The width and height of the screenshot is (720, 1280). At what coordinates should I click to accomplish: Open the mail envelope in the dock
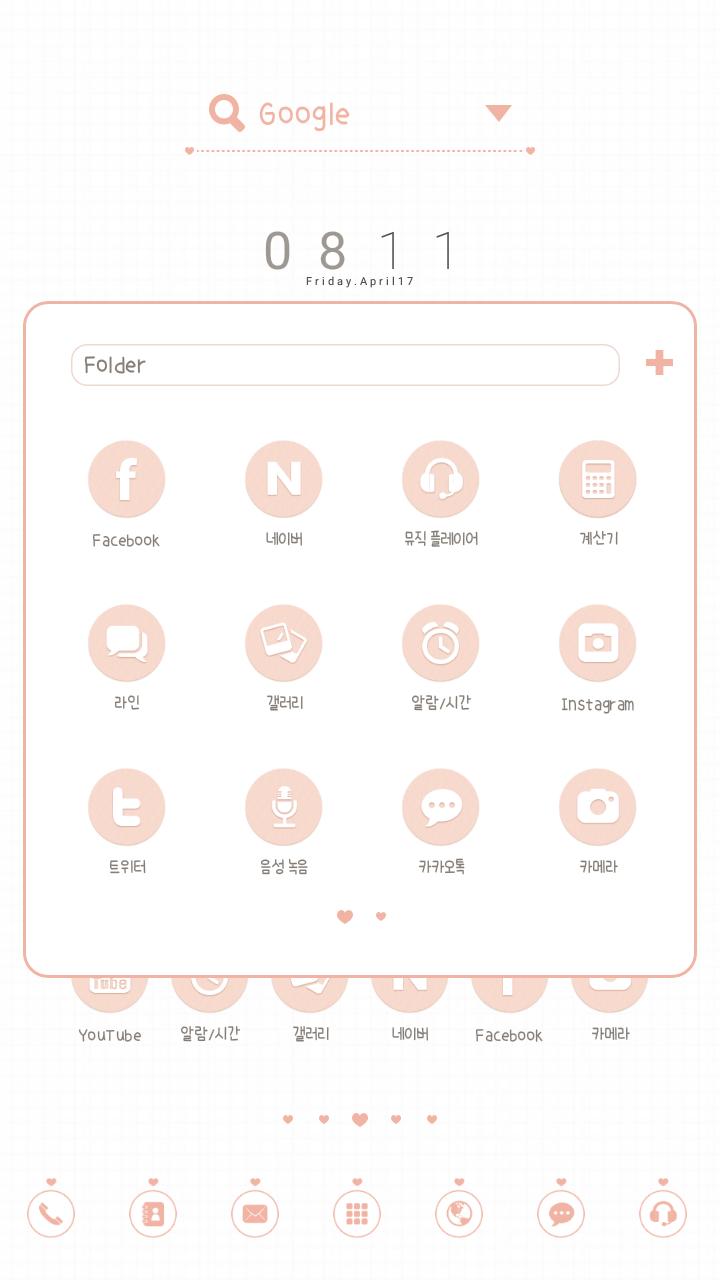click(255, 1214)
